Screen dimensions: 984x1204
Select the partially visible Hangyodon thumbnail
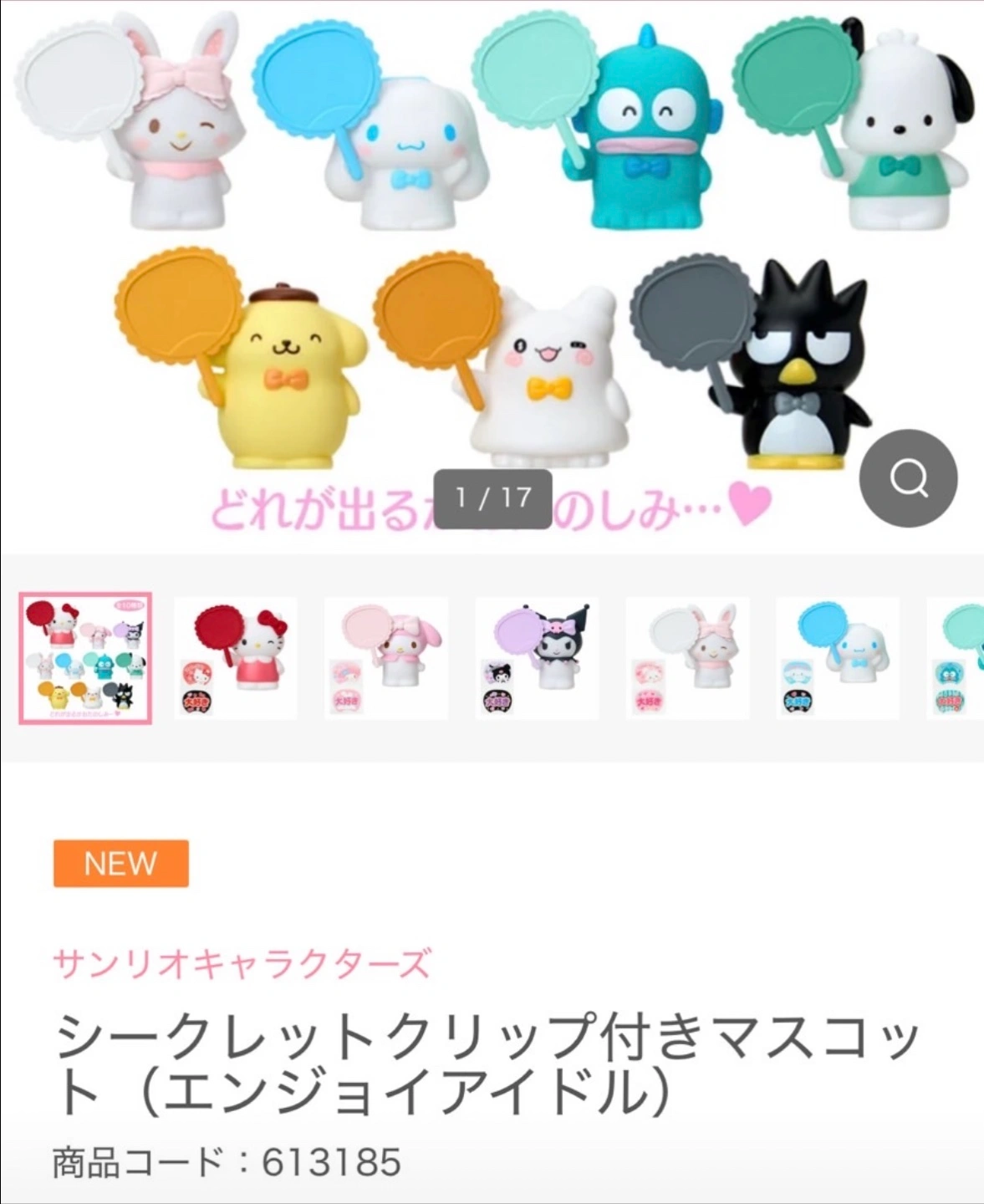point(958,659)
